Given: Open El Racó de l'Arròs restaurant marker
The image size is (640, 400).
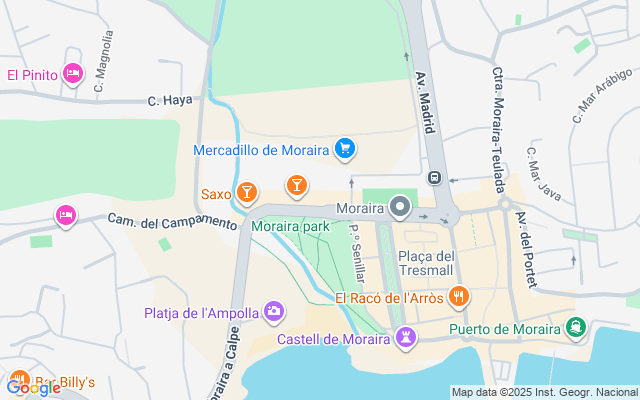Looking at the screenshot, I should [459, 296].
